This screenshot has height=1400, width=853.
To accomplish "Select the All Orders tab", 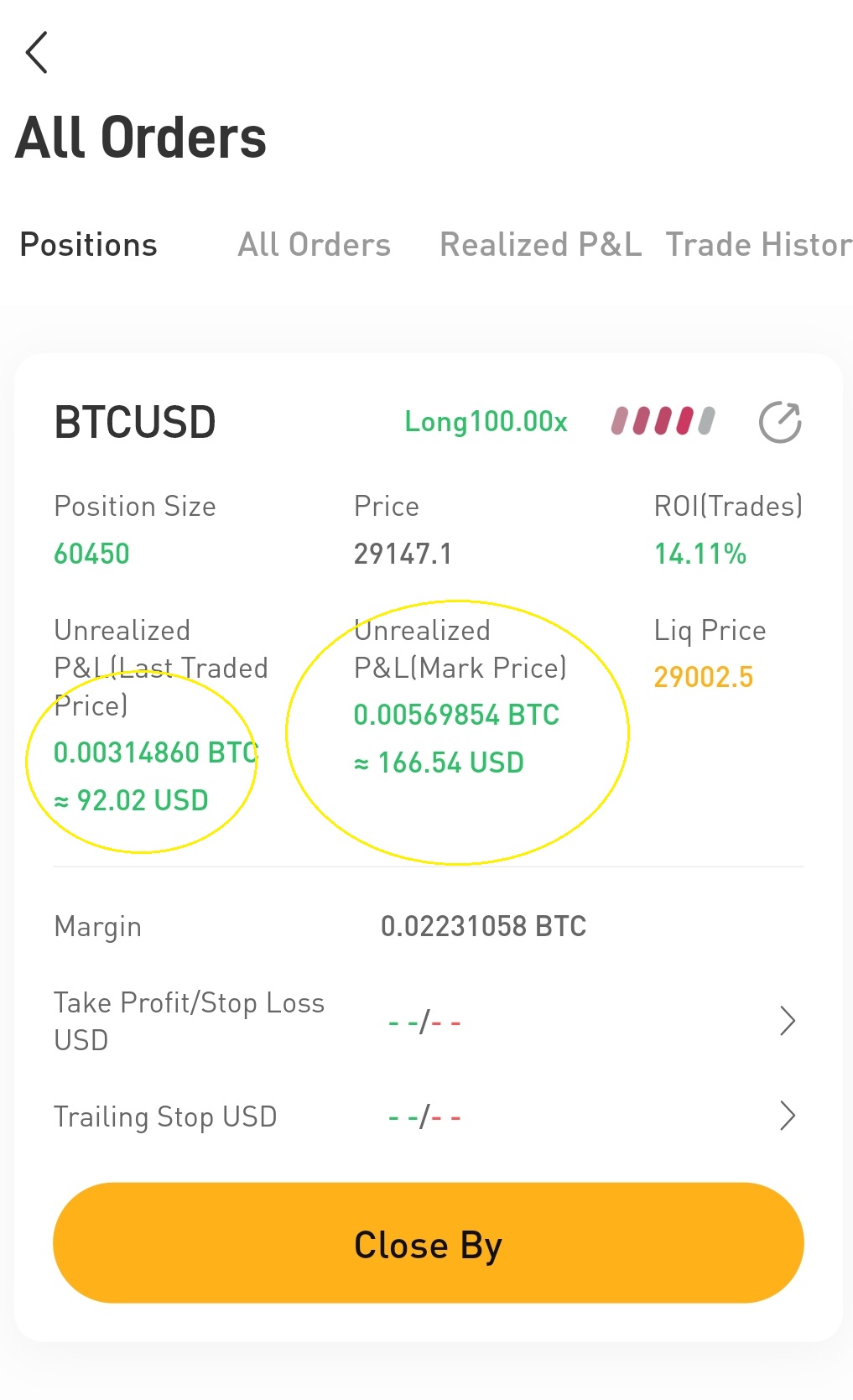I will (314, 245).
